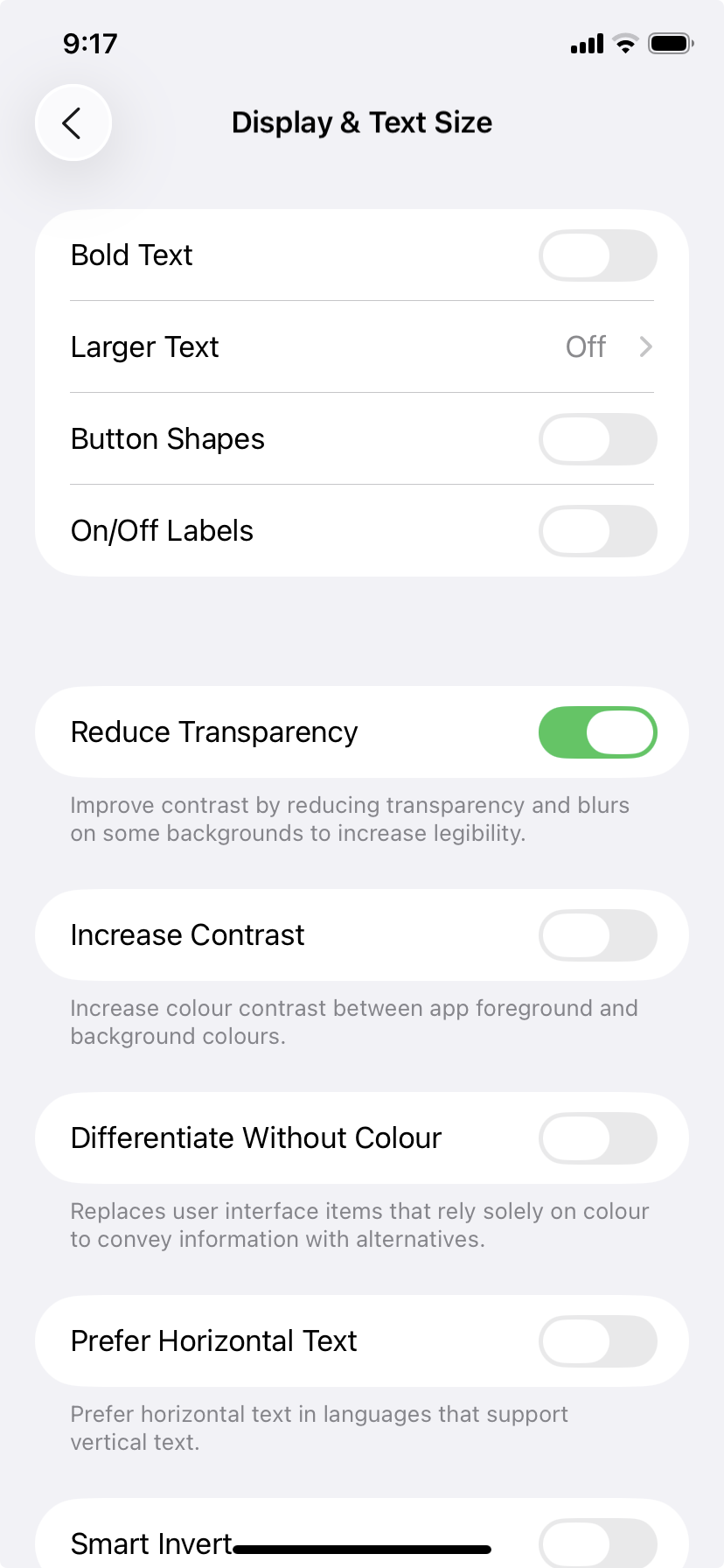
Task: Turn on Prefer Horizontal Text
Action: click(597, 1341)
